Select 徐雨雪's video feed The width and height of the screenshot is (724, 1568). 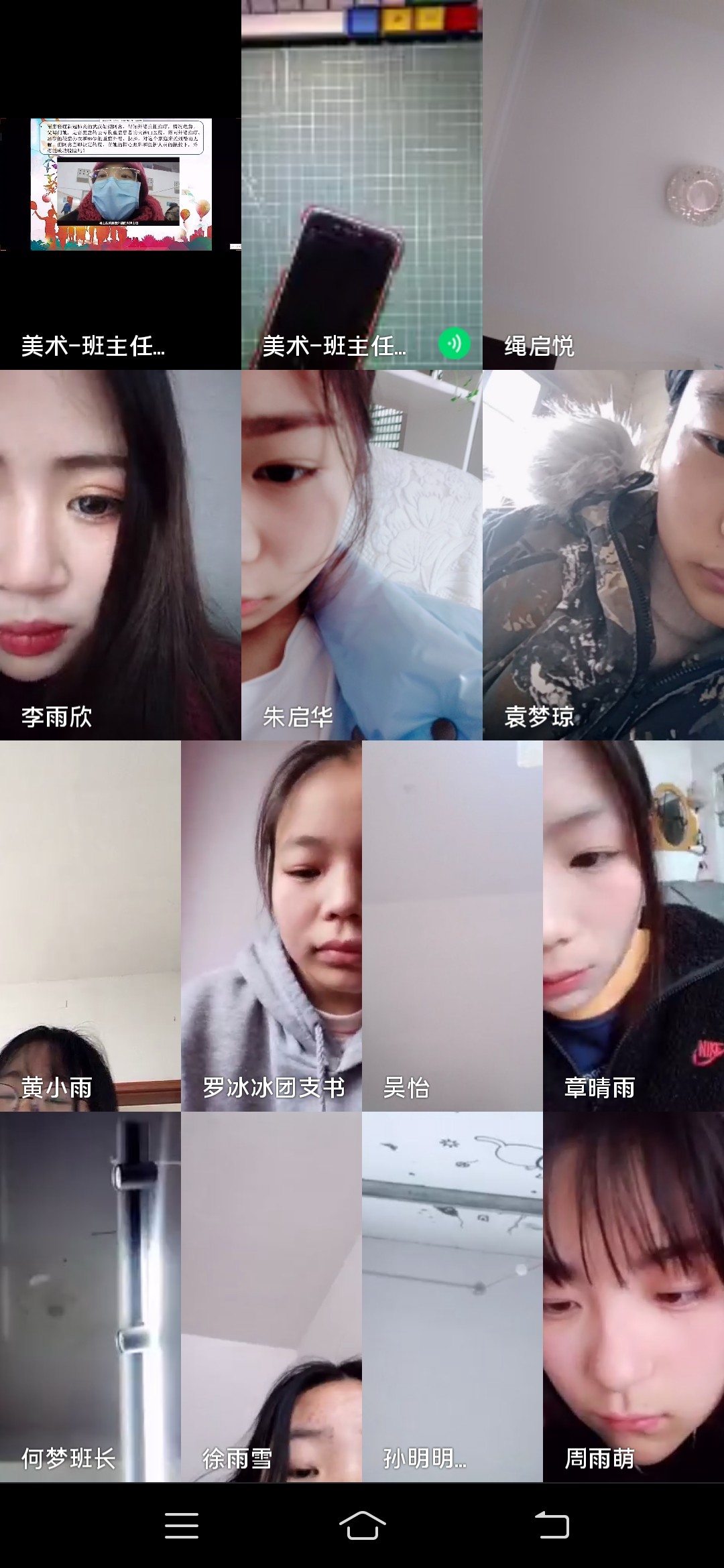pos(271,1297)
